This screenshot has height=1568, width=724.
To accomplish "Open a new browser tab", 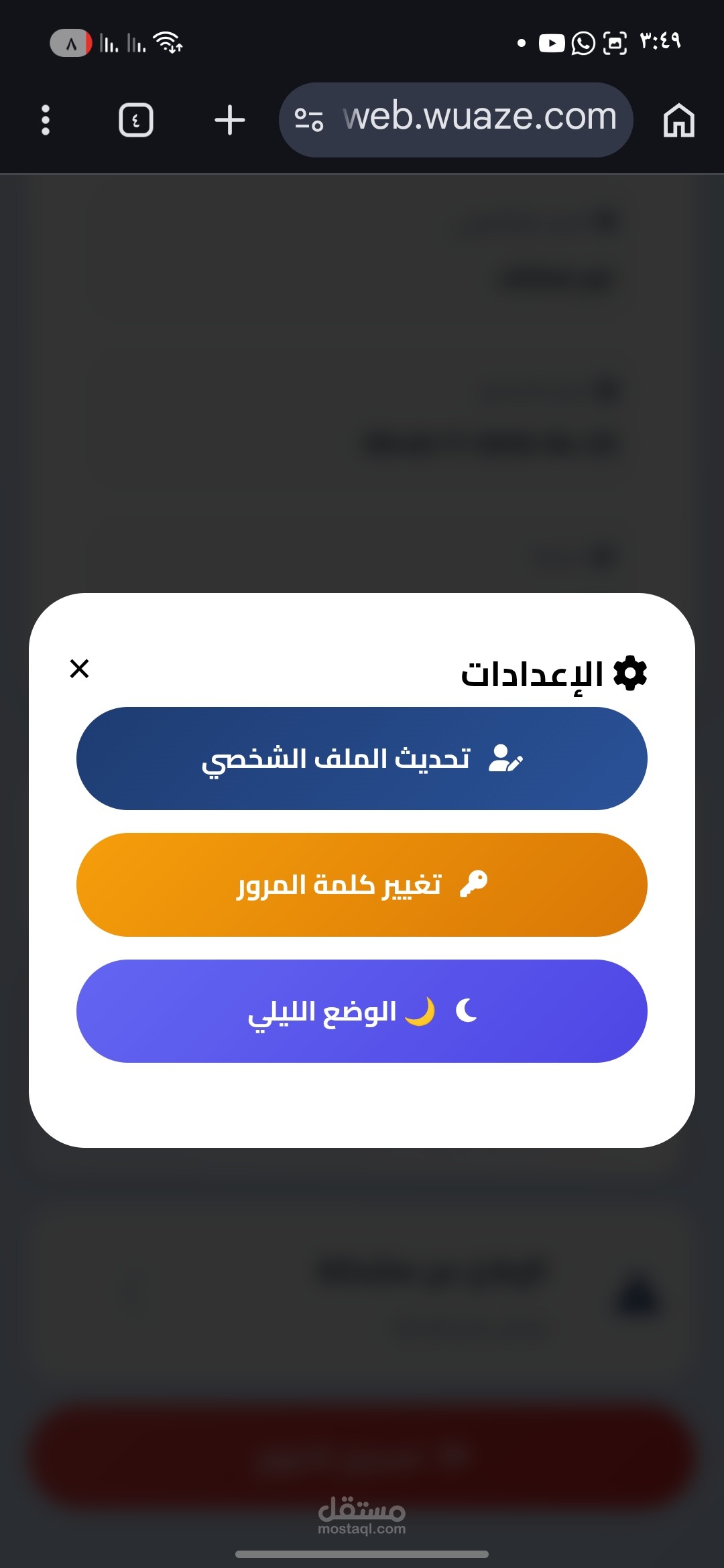I will tap(230, 120).
